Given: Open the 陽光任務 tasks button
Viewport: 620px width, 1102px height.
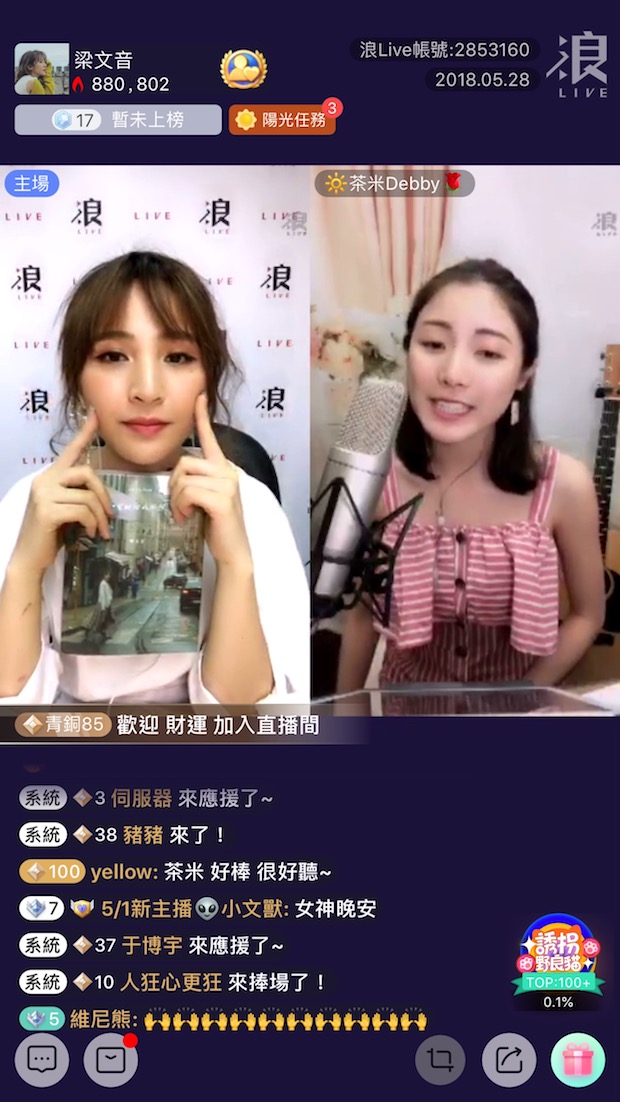Looking at the screenshot, I should [x=281, y=120].
